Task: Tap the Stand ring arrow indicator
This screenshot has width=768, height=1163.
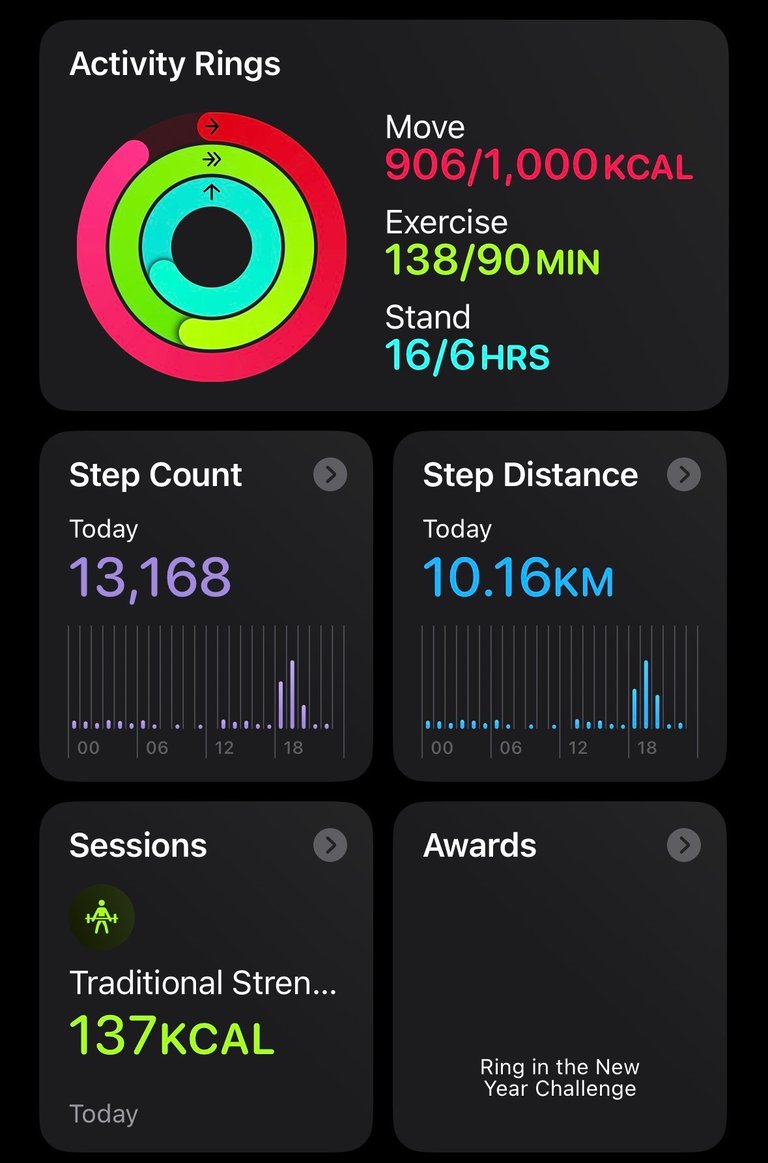Action: coord(210,192)
